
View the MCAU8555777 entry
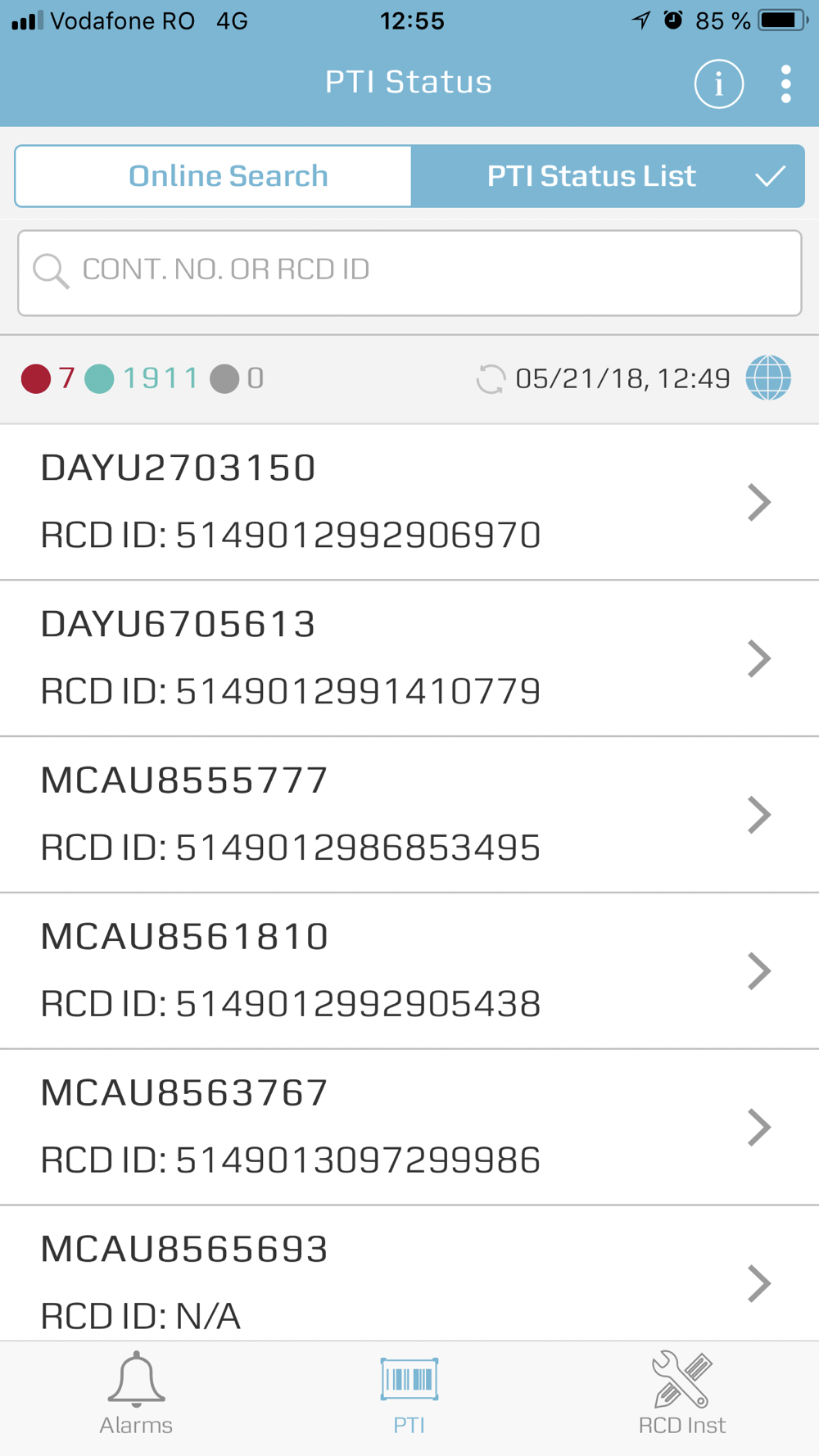coord(409,815)
